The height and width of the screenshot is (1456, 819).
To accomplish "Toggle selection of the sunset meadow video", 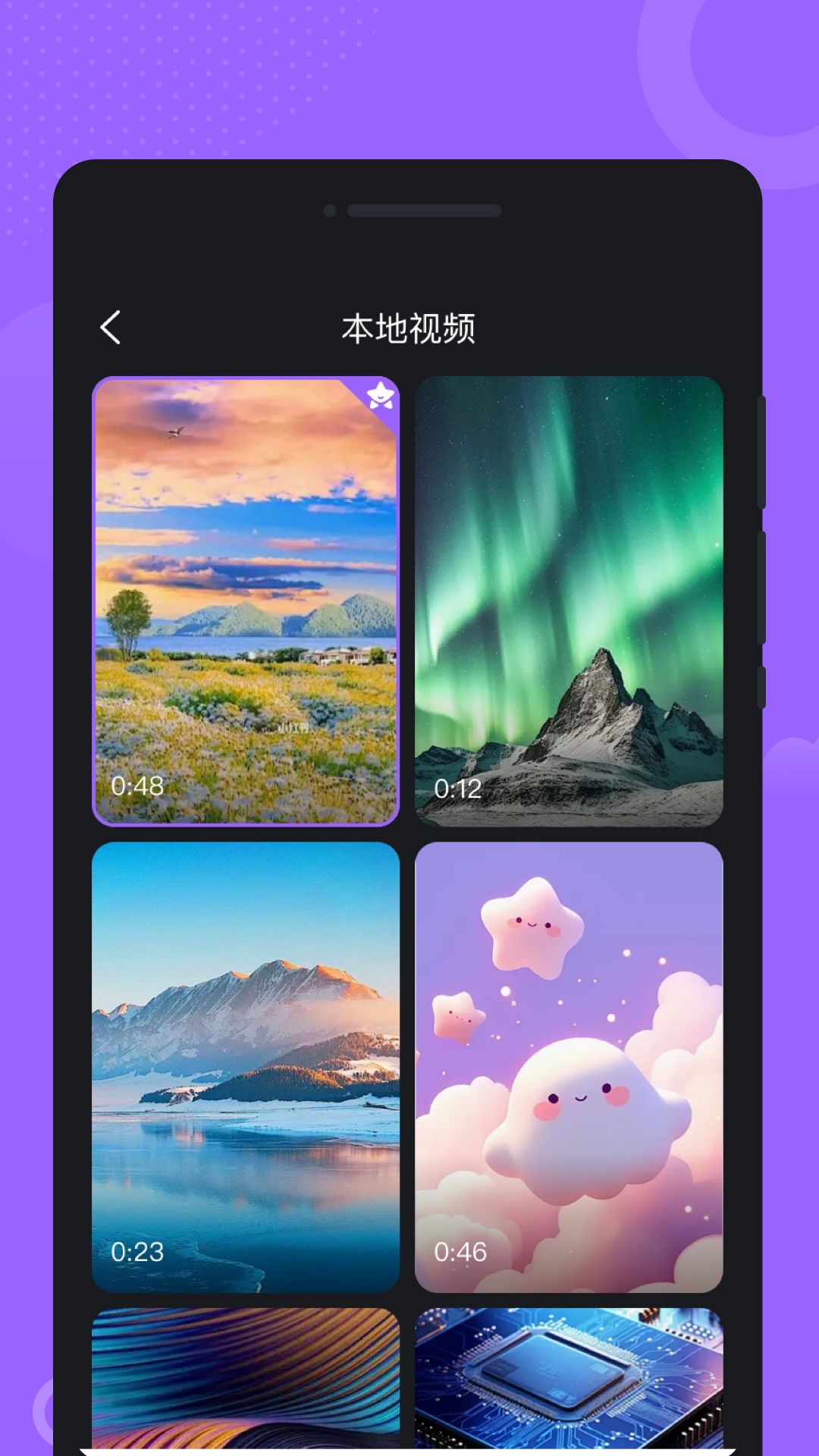I will click(x=246, y=599).
